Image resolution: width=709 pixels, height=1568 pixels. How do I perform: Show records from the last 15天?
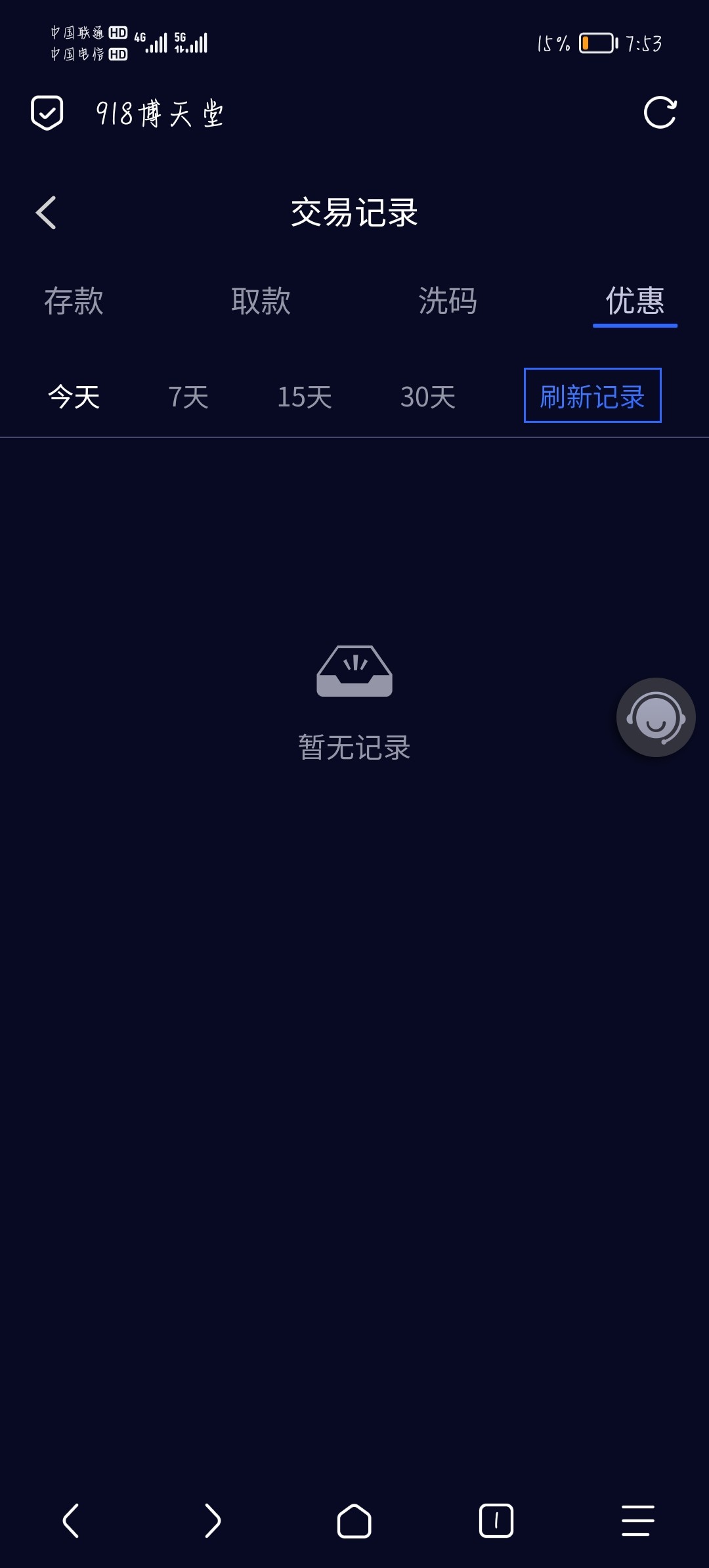point(305,397)
